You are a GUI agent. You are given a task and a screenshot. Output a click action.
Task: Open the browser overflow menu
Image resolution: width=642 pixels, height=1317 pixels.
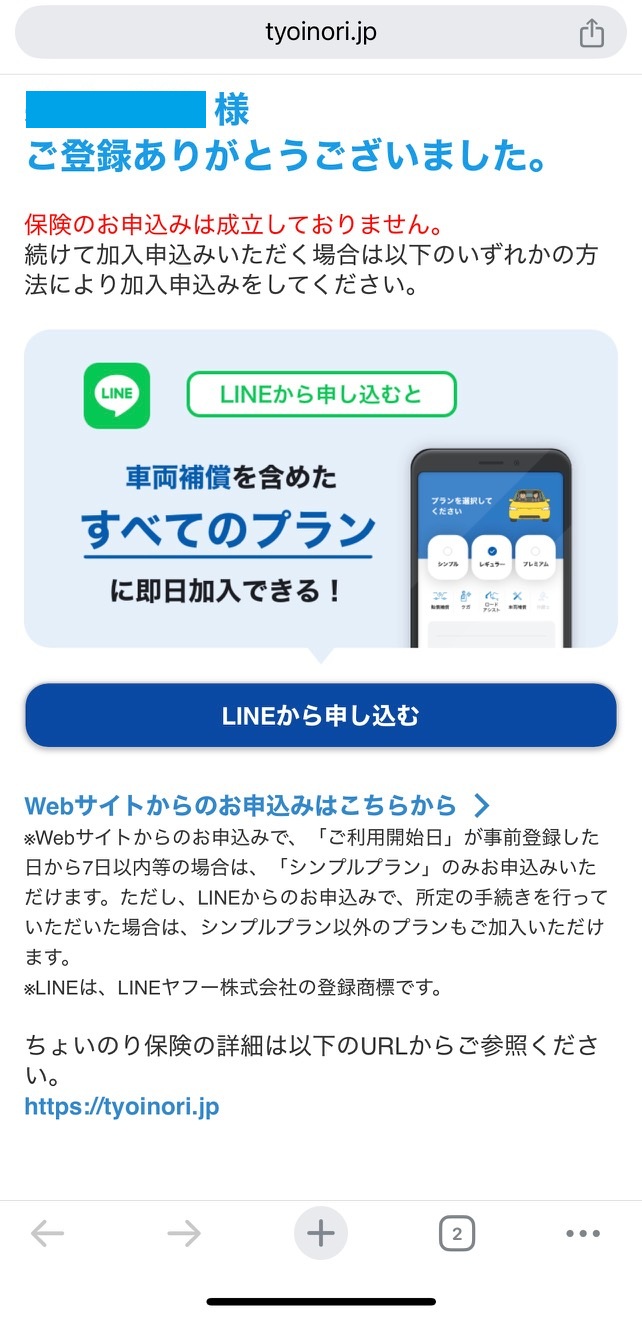pyautogui.click(x=583, y=1234)
